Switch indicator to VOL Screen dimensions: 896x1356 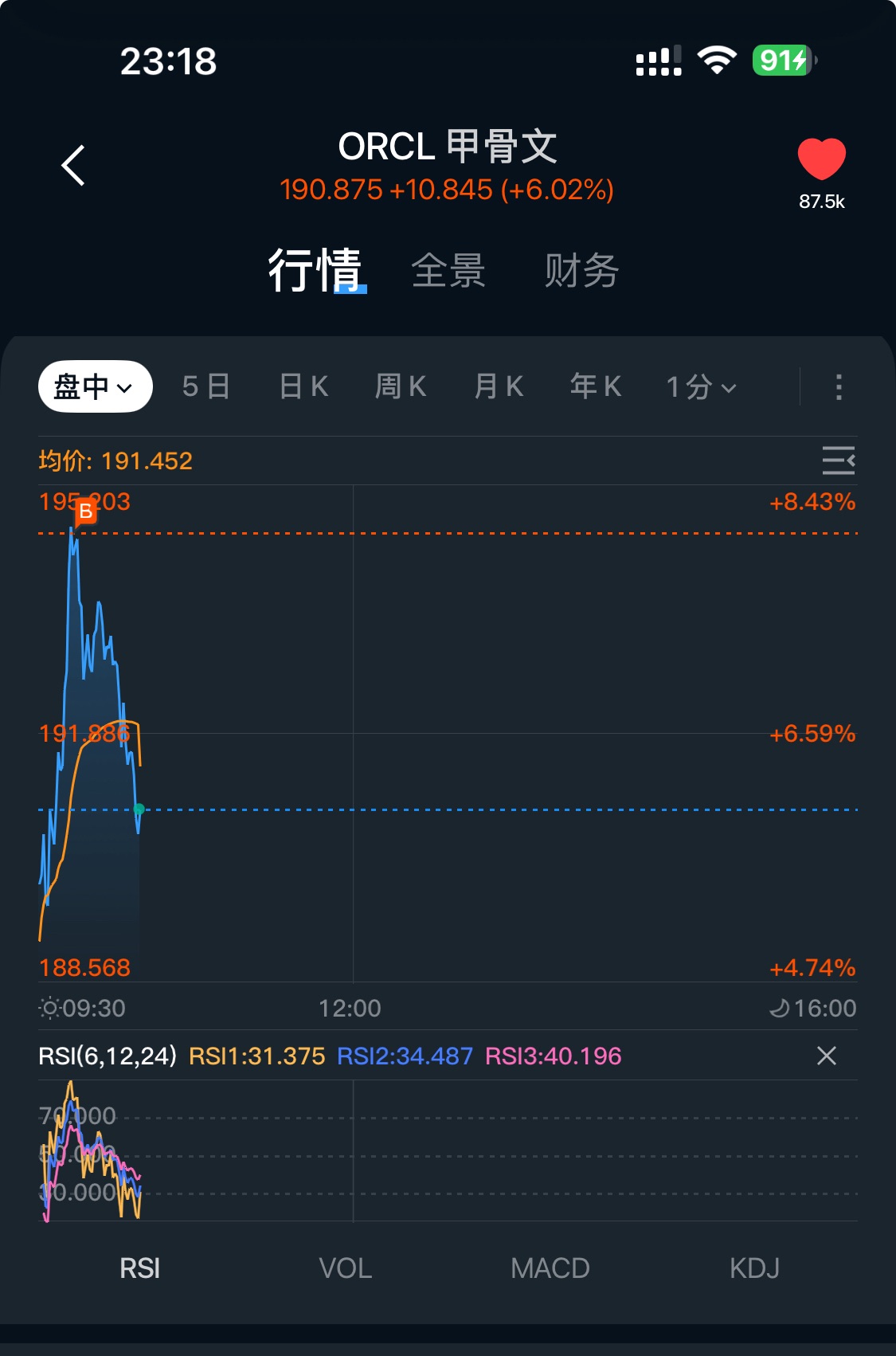pyautogui.click(x=345, y=1268)
